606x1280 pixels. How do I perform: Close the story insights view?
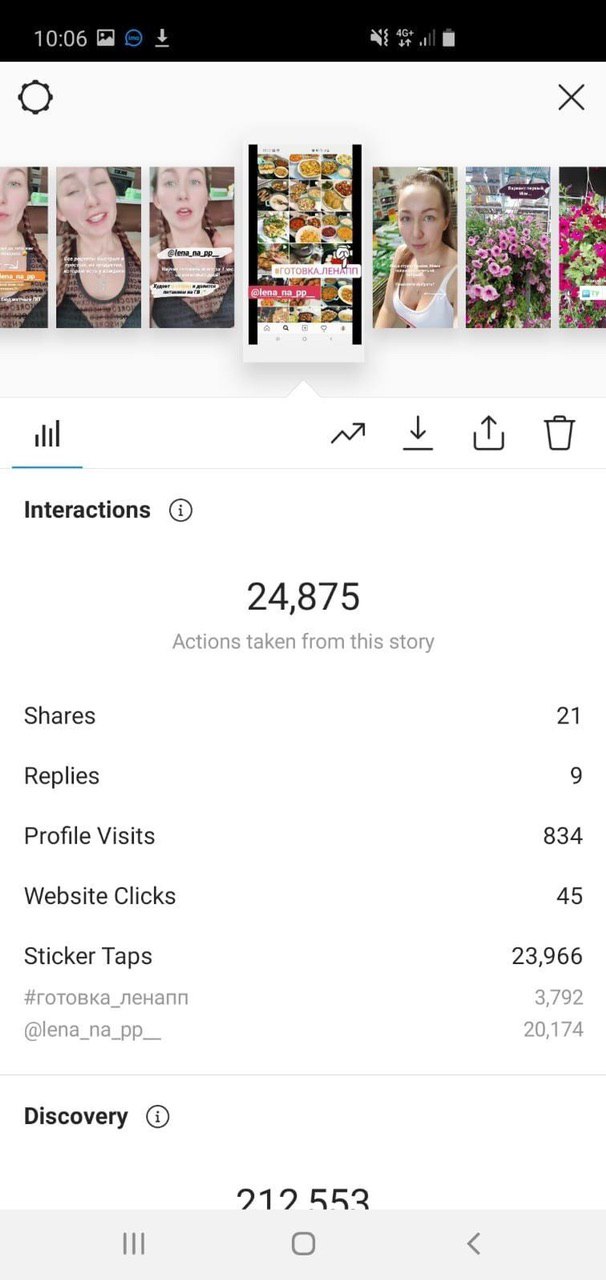tap(571, 97)
